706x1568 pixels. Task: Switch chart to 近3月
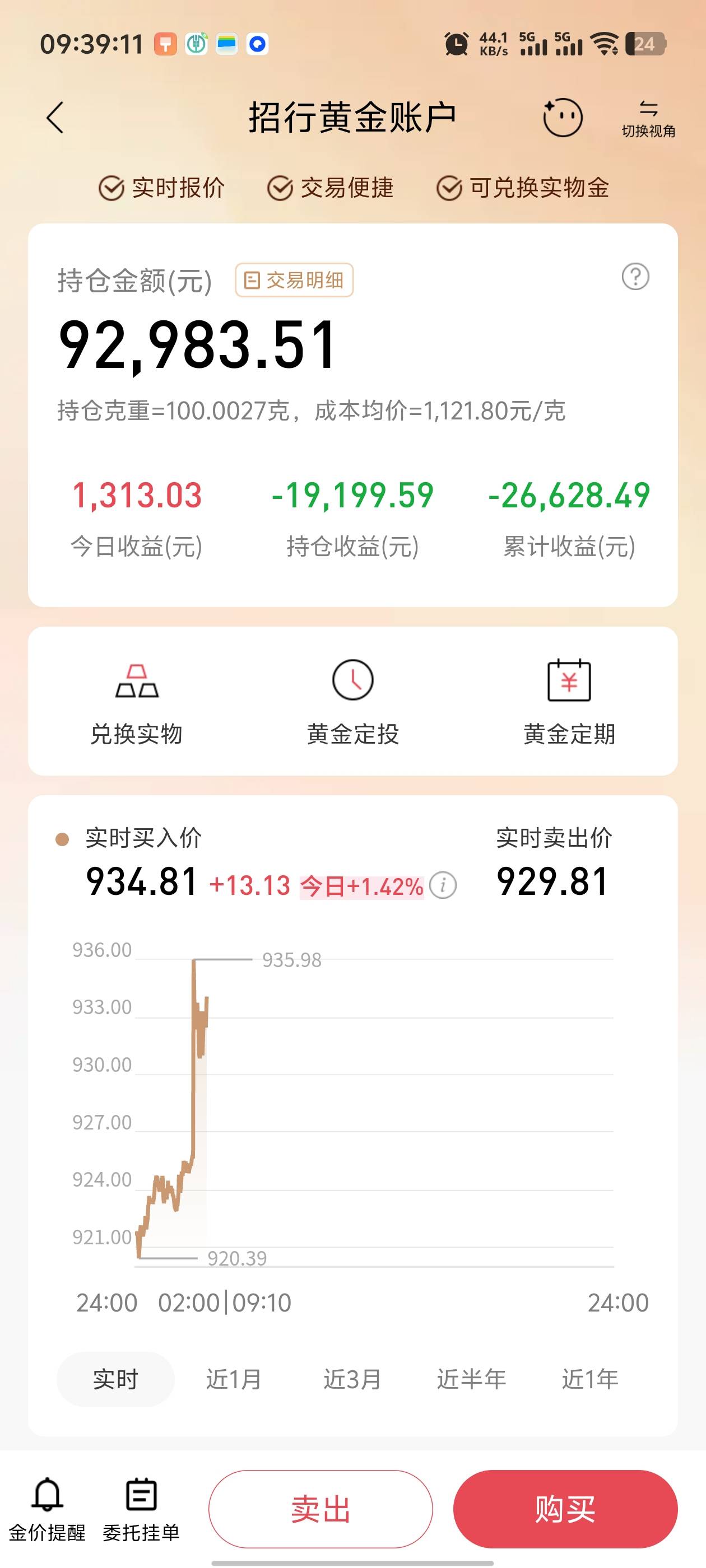[x=352, y=1379]
